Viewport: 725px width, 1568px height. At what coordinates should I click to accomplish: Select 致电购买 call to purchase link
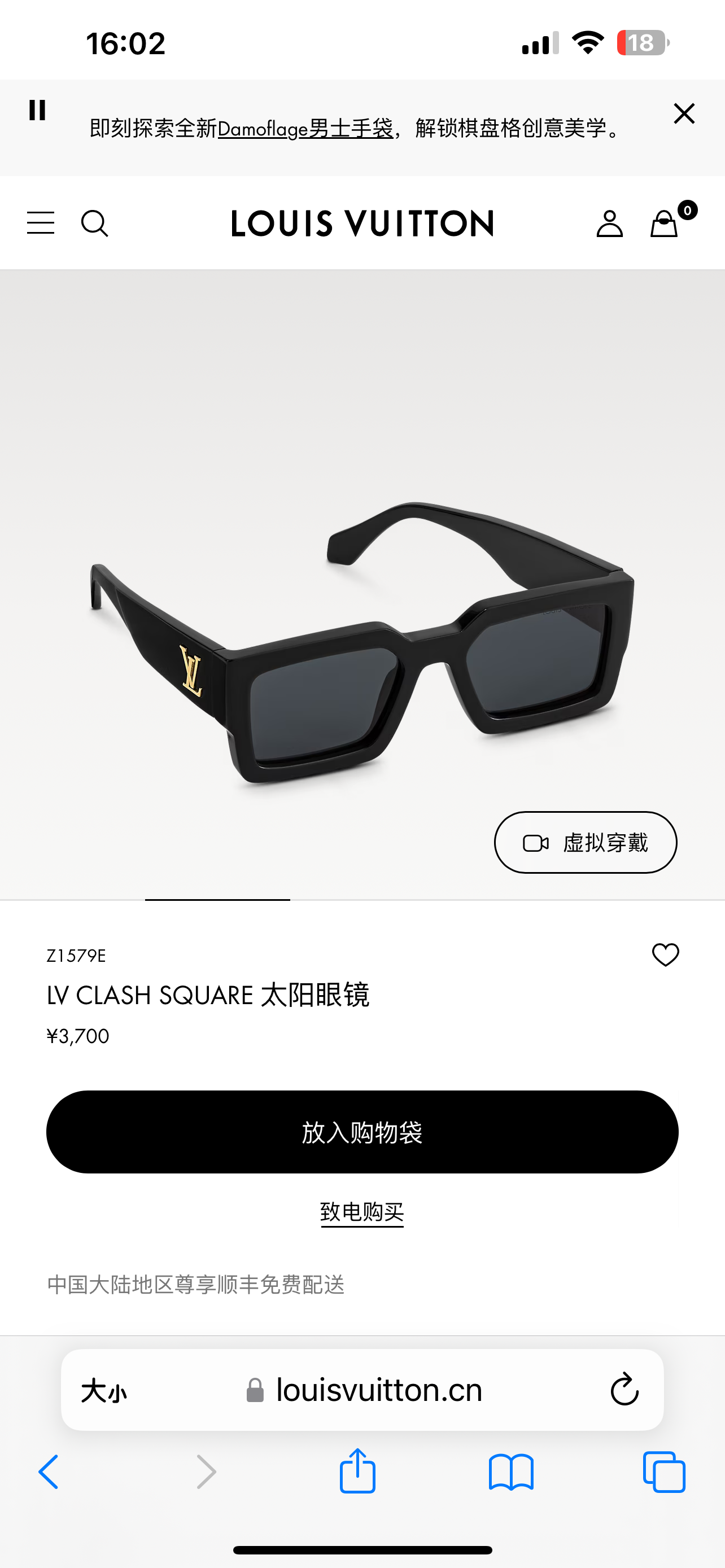[362, 1212]
